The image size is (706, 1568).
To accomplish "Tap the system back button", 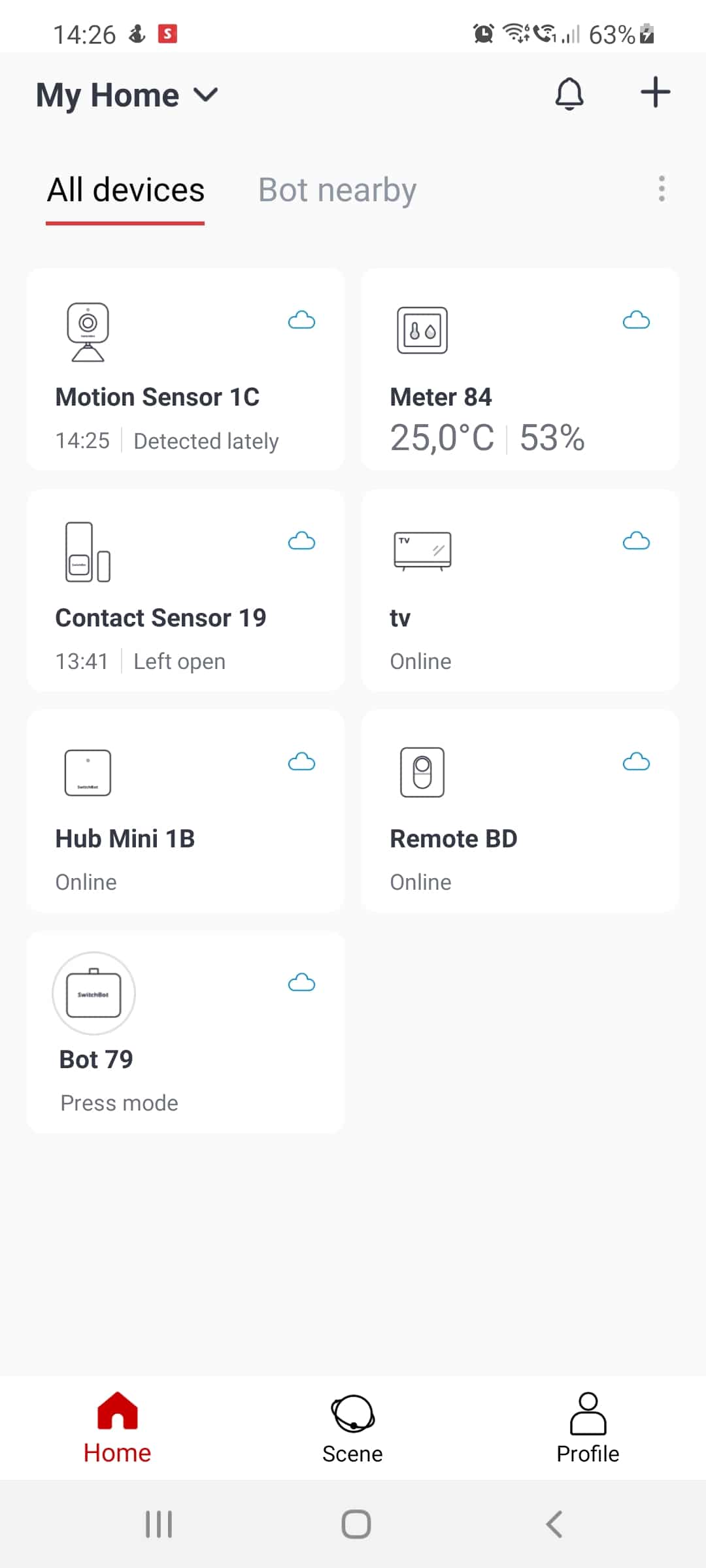I will tap(554, 1524).
